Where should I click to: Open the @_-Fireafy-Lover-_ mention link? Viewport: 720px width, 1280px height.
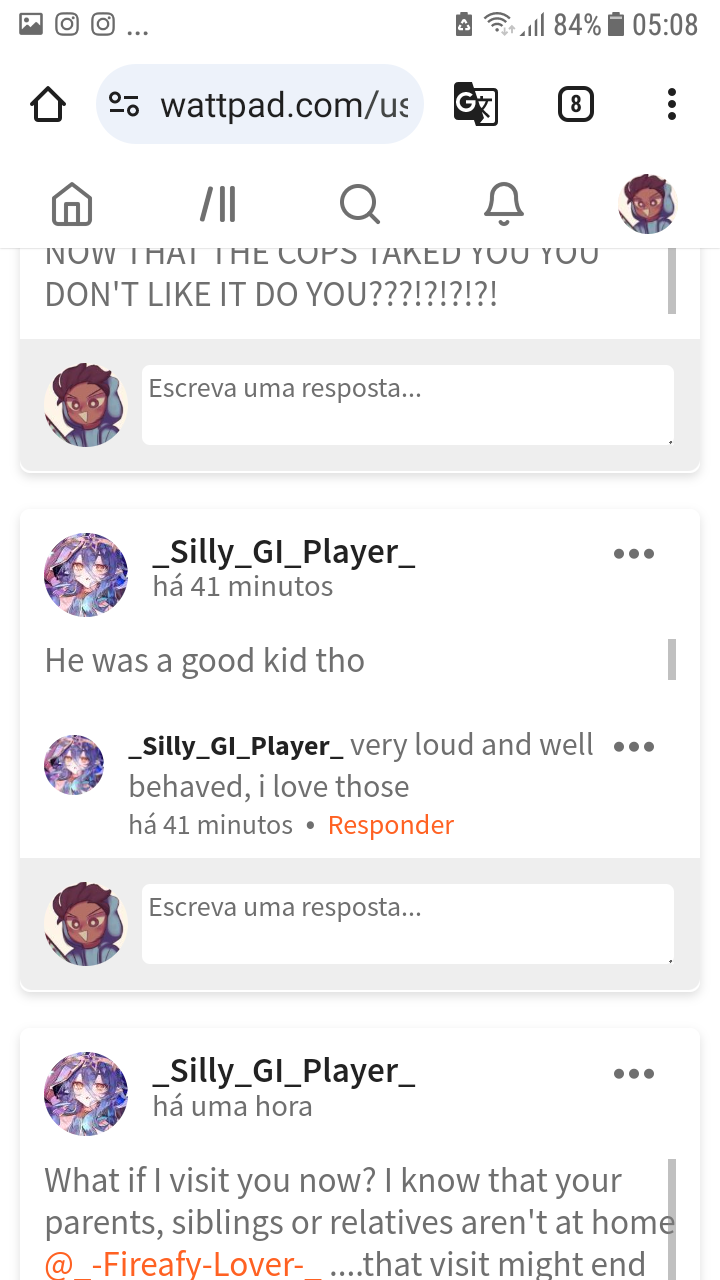pyautogui.click(x=183, y=1264)
